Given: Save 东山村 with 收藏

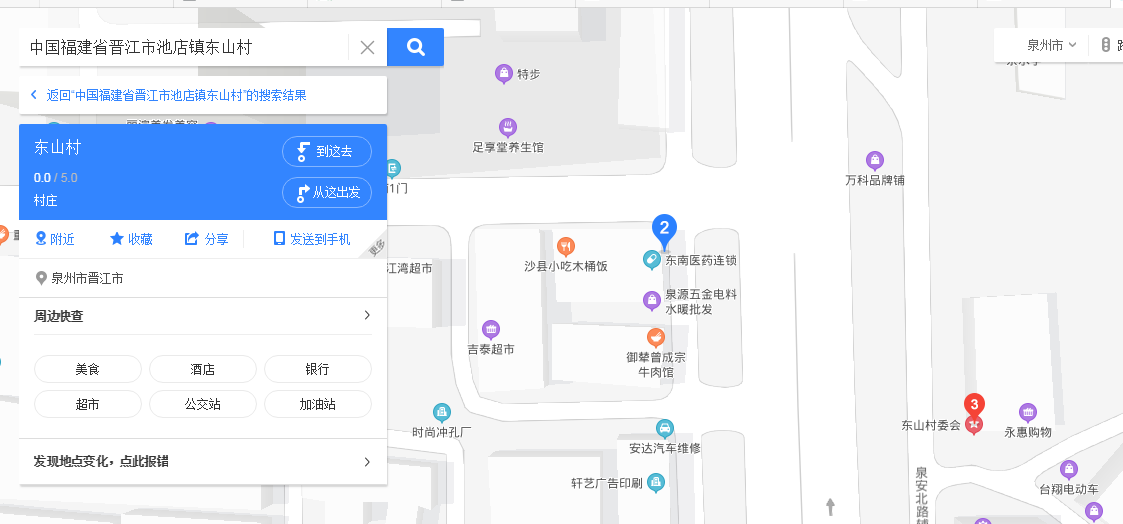Looking at the screenshot, I should [131, 239].
